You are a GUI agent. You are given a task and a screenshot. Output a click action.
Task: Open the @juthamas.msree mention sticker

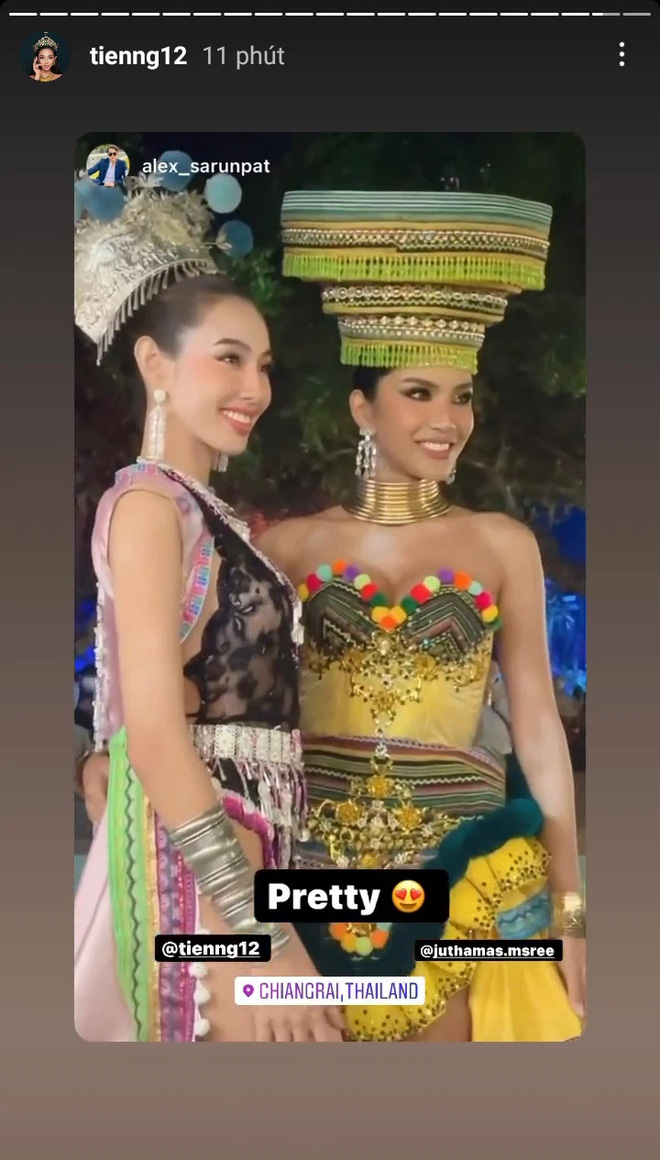tap(488, 950)
